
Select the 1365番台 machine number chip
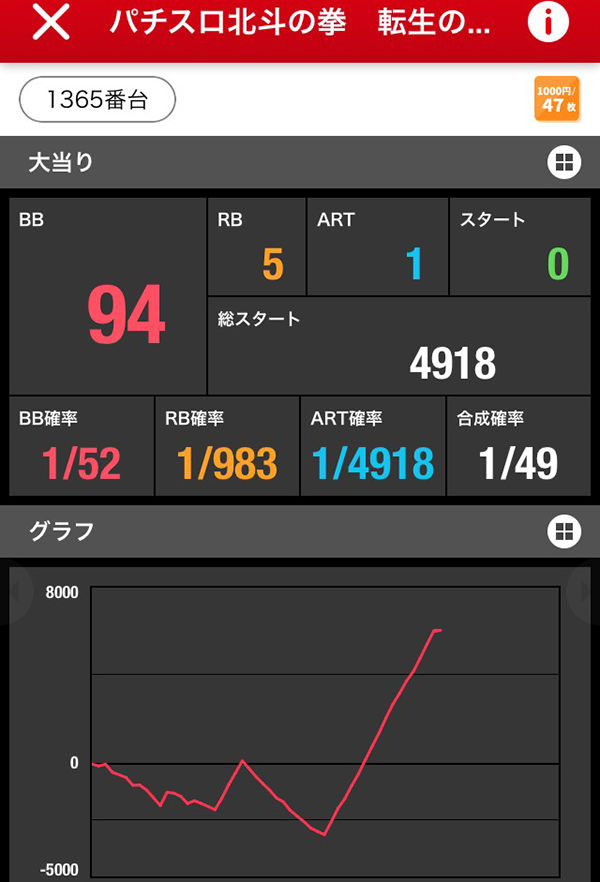98,100
